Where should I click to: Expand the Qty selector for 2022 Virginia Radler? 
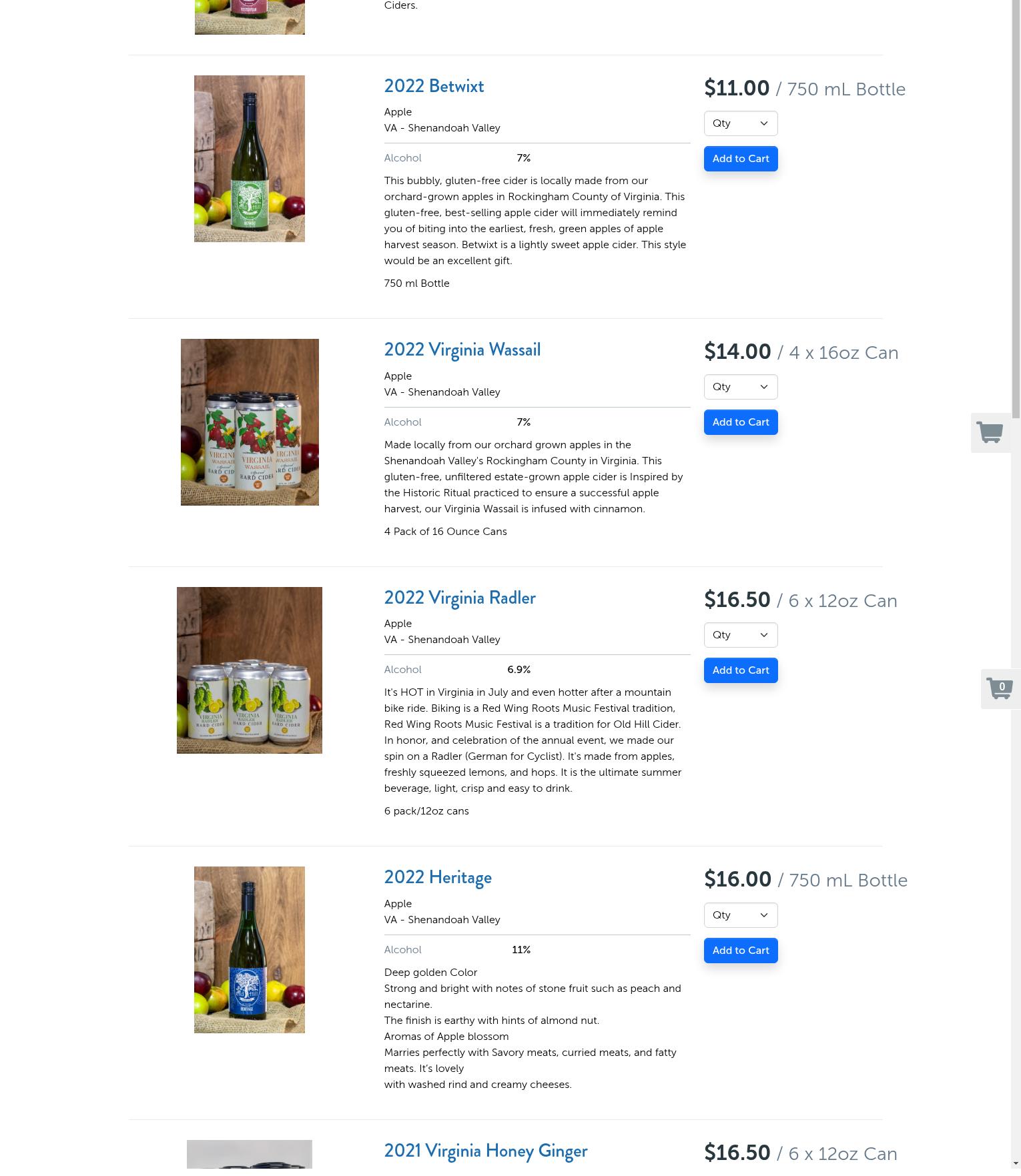click(x=740, y=634)
